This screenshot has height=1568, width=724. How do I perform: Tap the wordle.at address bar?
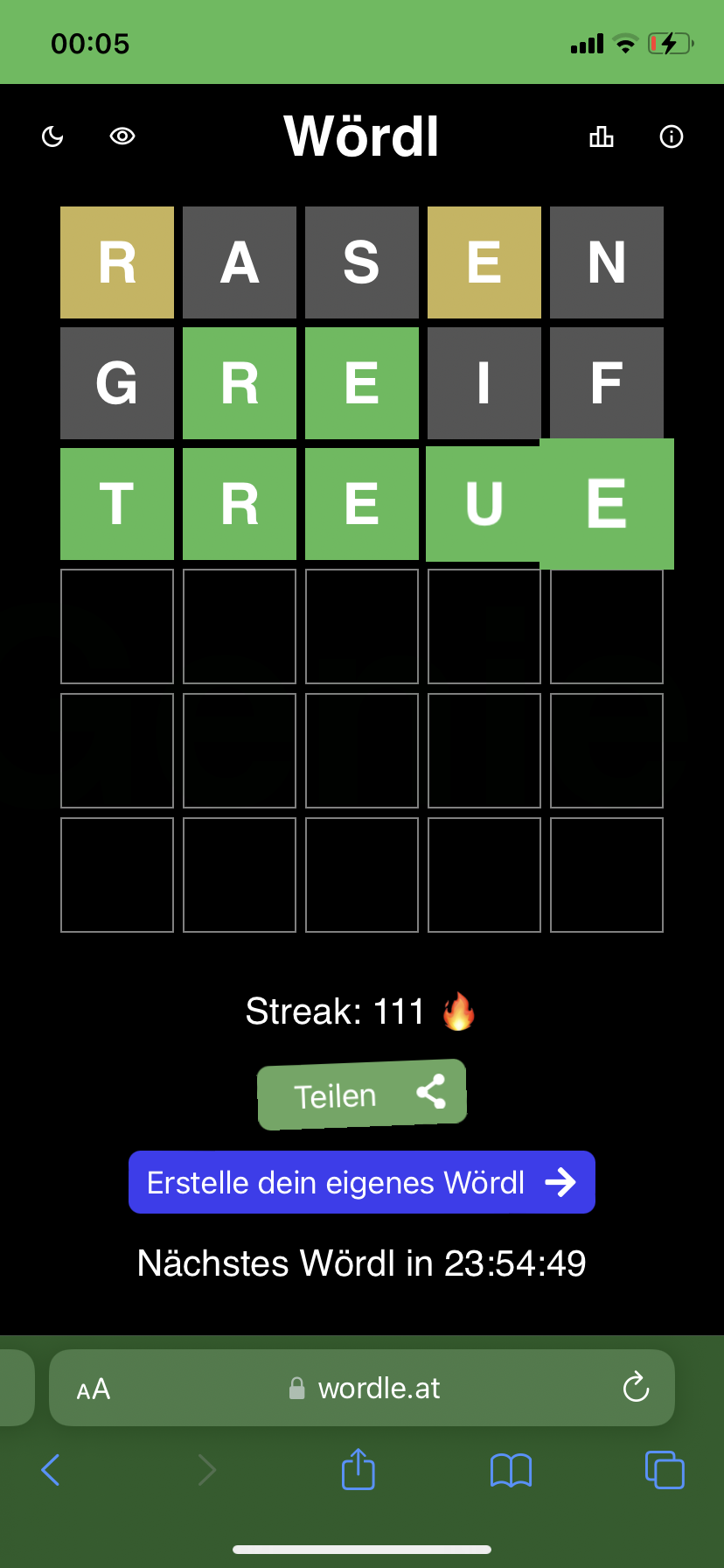point(362,1388)
